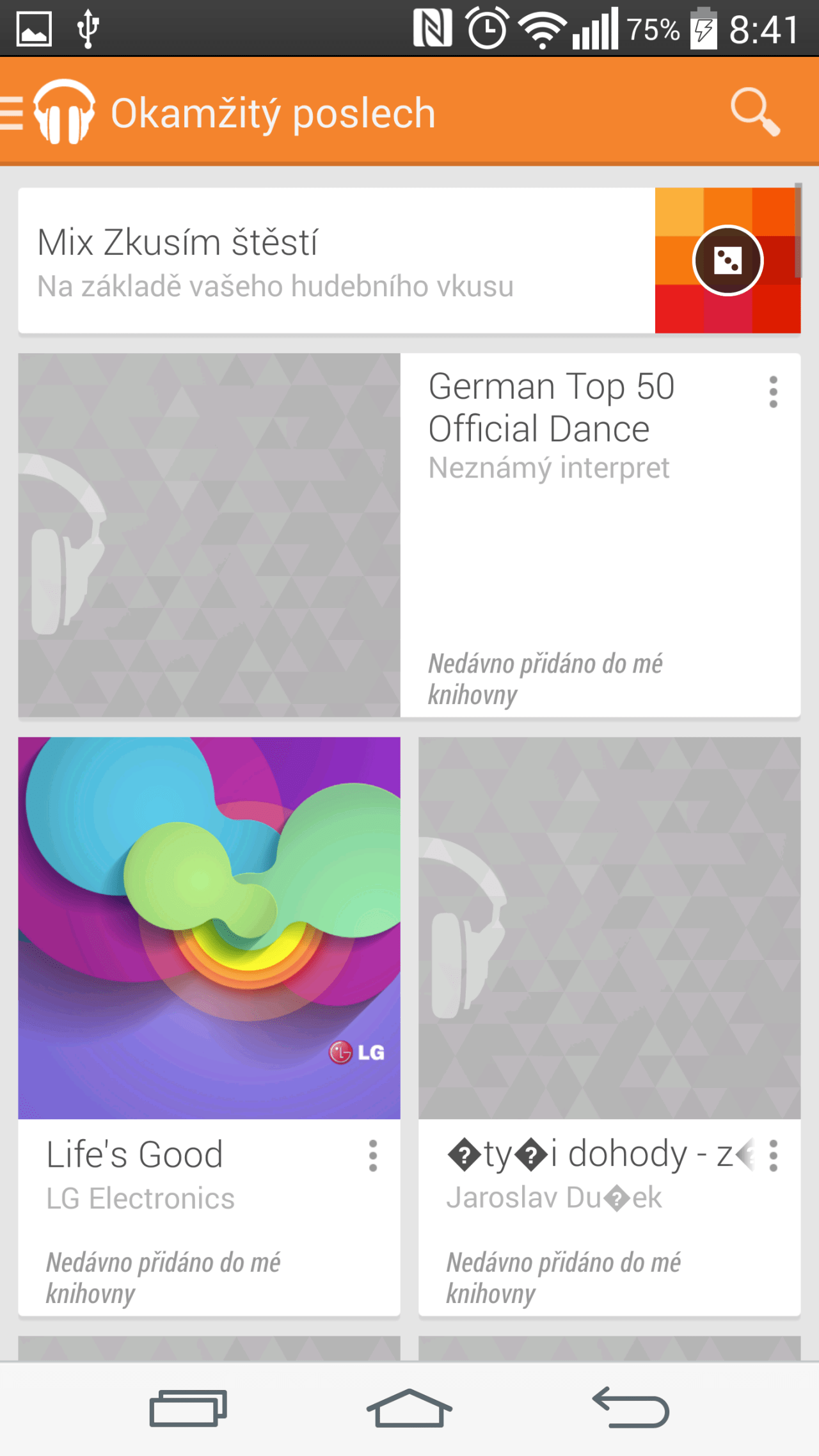Open overflow menu for Jaroslav Dušek album
The height and width of the screenshot is (1456, 819).
pyautogui.click(x=774, y=1156)
